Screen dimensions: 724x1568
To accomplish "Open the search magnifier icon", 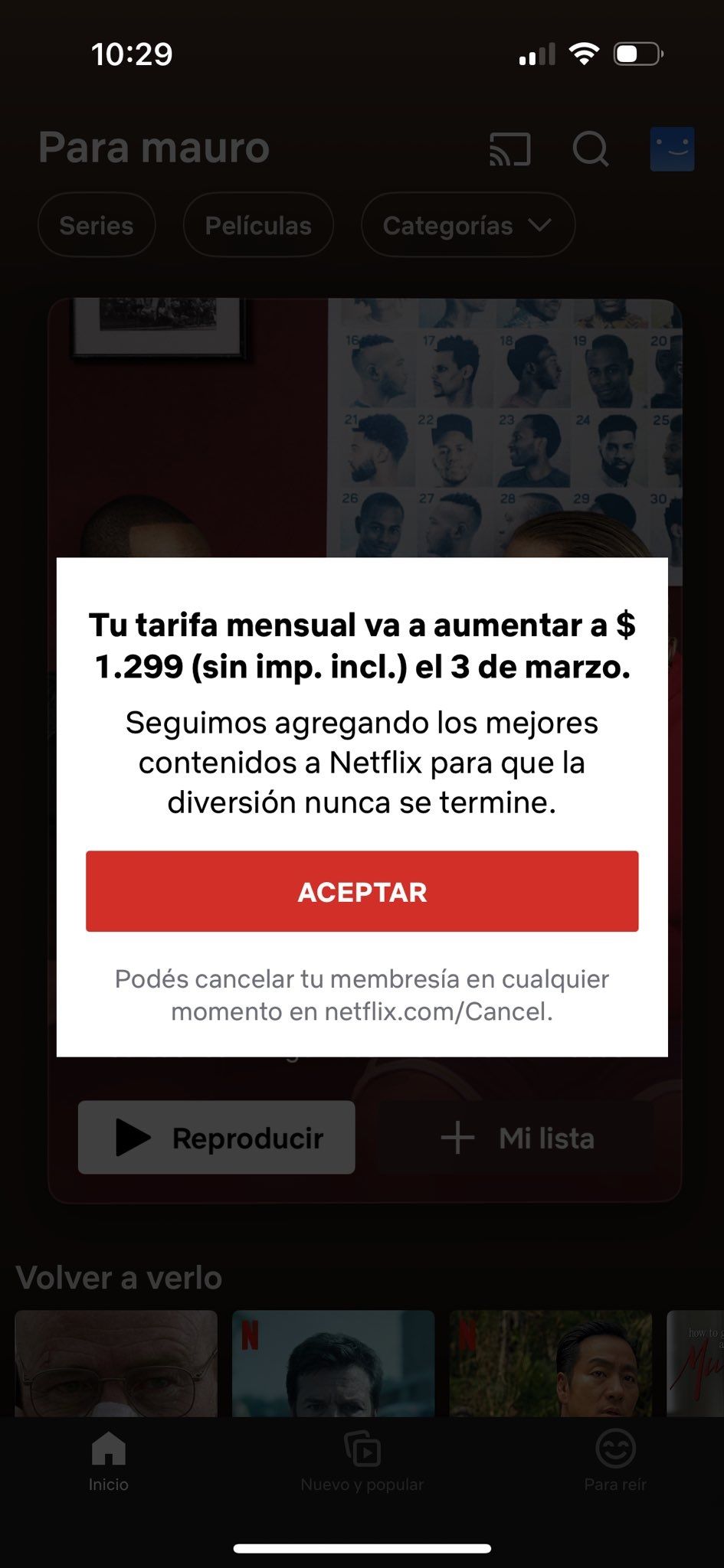I will (591, 149).
